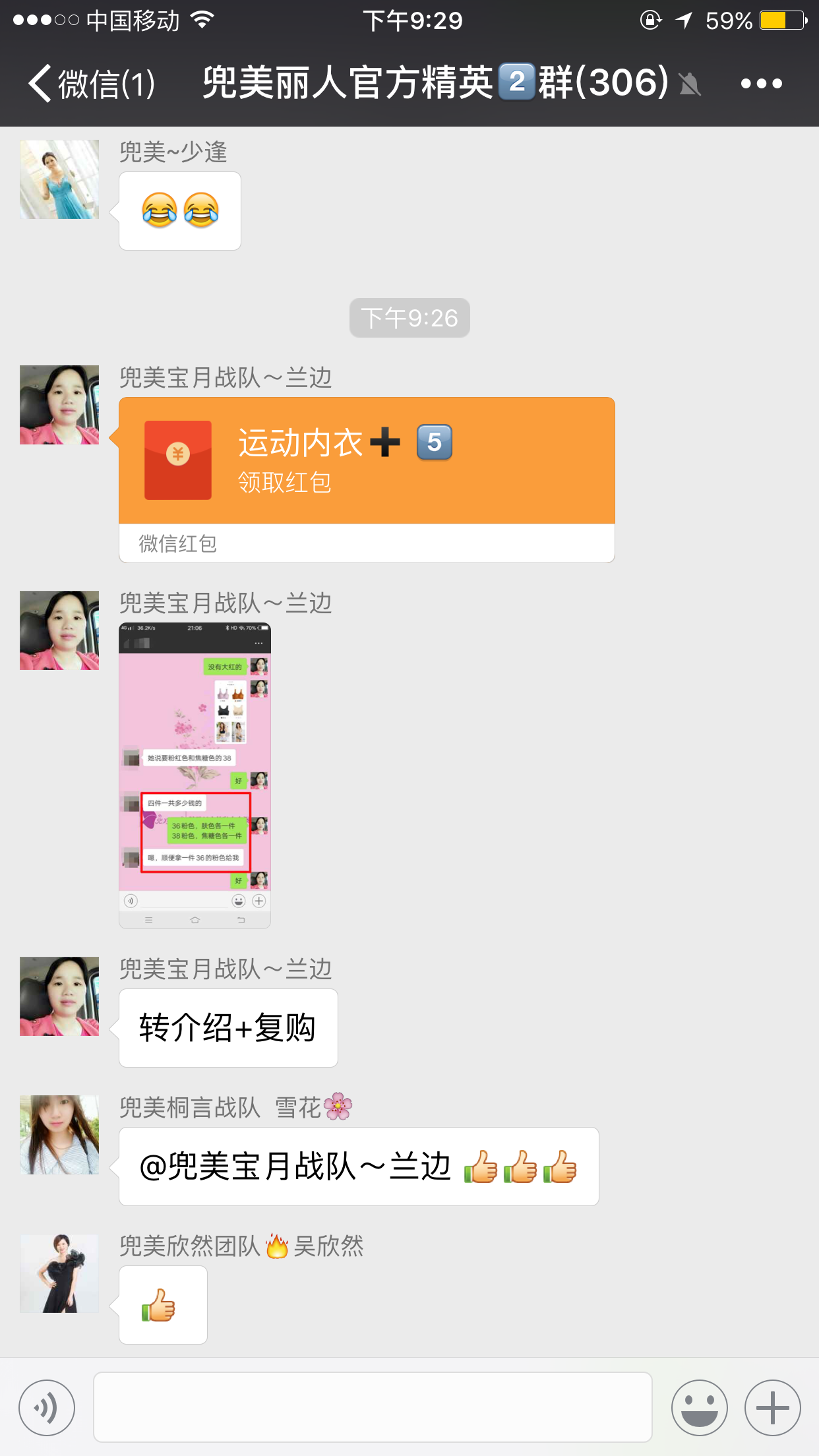Screen dimensions: 819x1456
Task: Open 雪花's profile avatar
Action: click(59, 1134)
